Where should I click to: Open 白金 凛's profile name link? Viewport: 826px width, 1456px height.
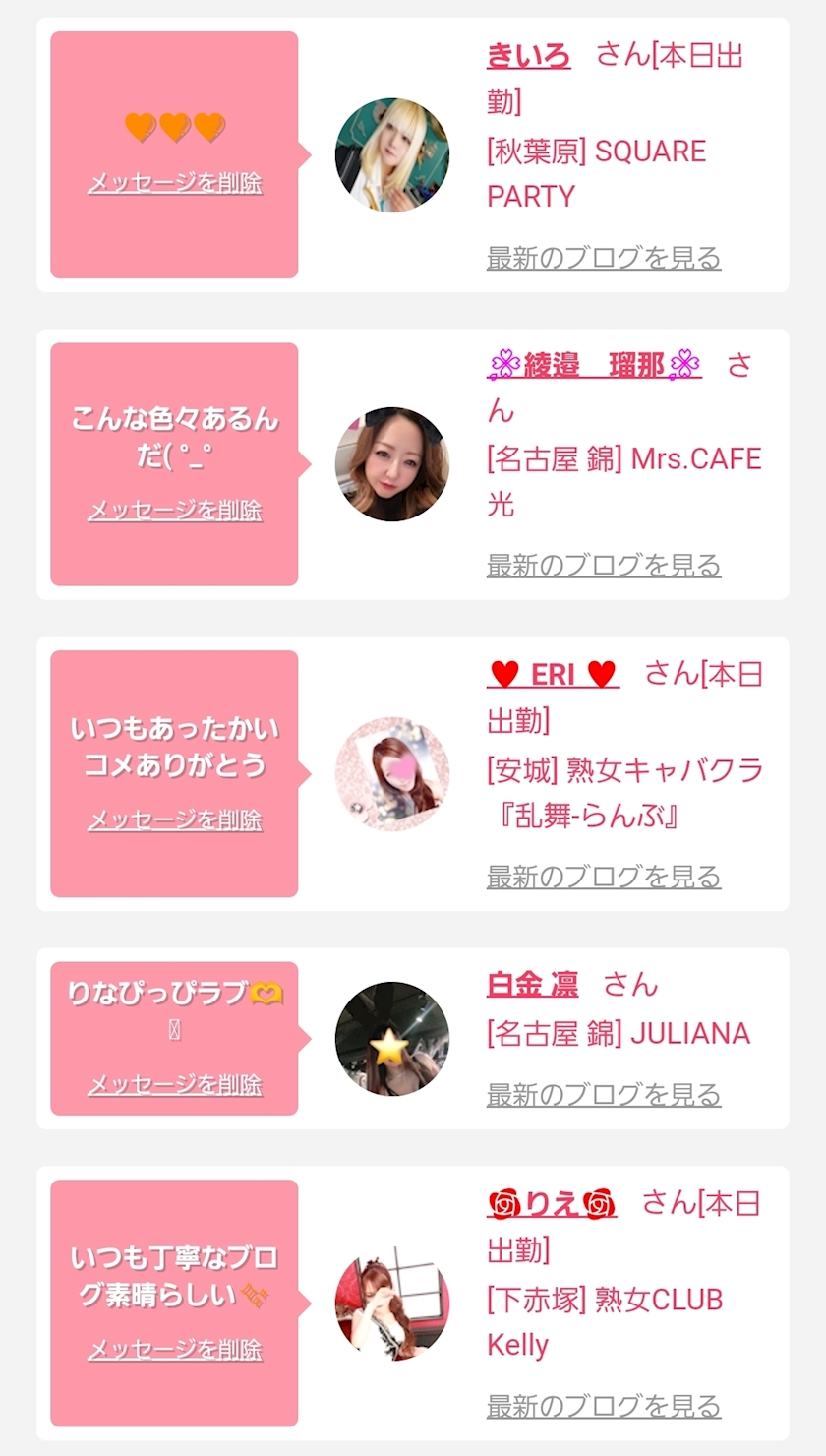pos(532,984)
